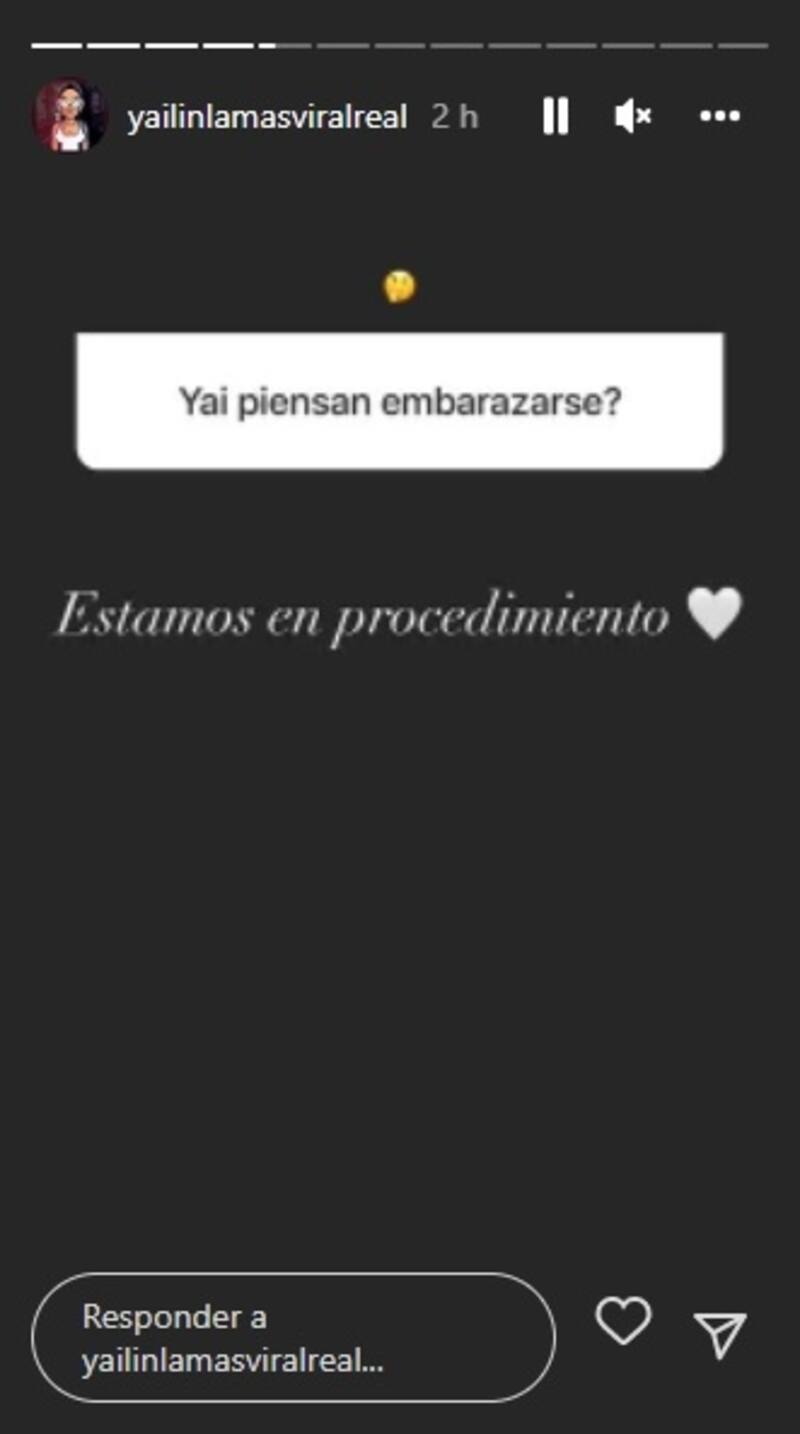
Task: Open the yailinlamasviralreal username link
Action: point(267,117)
